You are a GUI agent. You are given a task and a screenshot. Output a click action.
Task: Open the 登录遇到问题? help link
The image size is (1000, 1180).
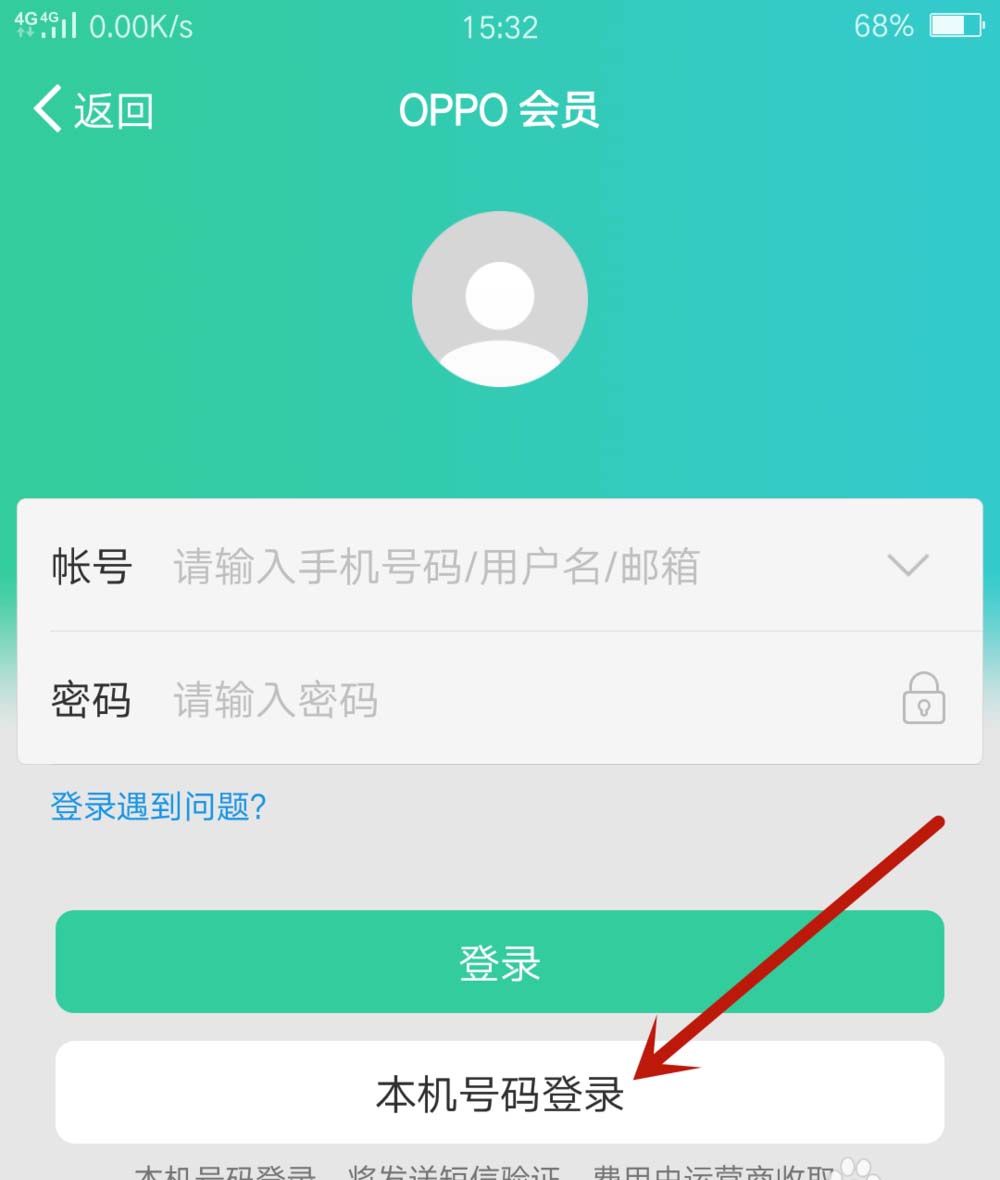point(159,806)
